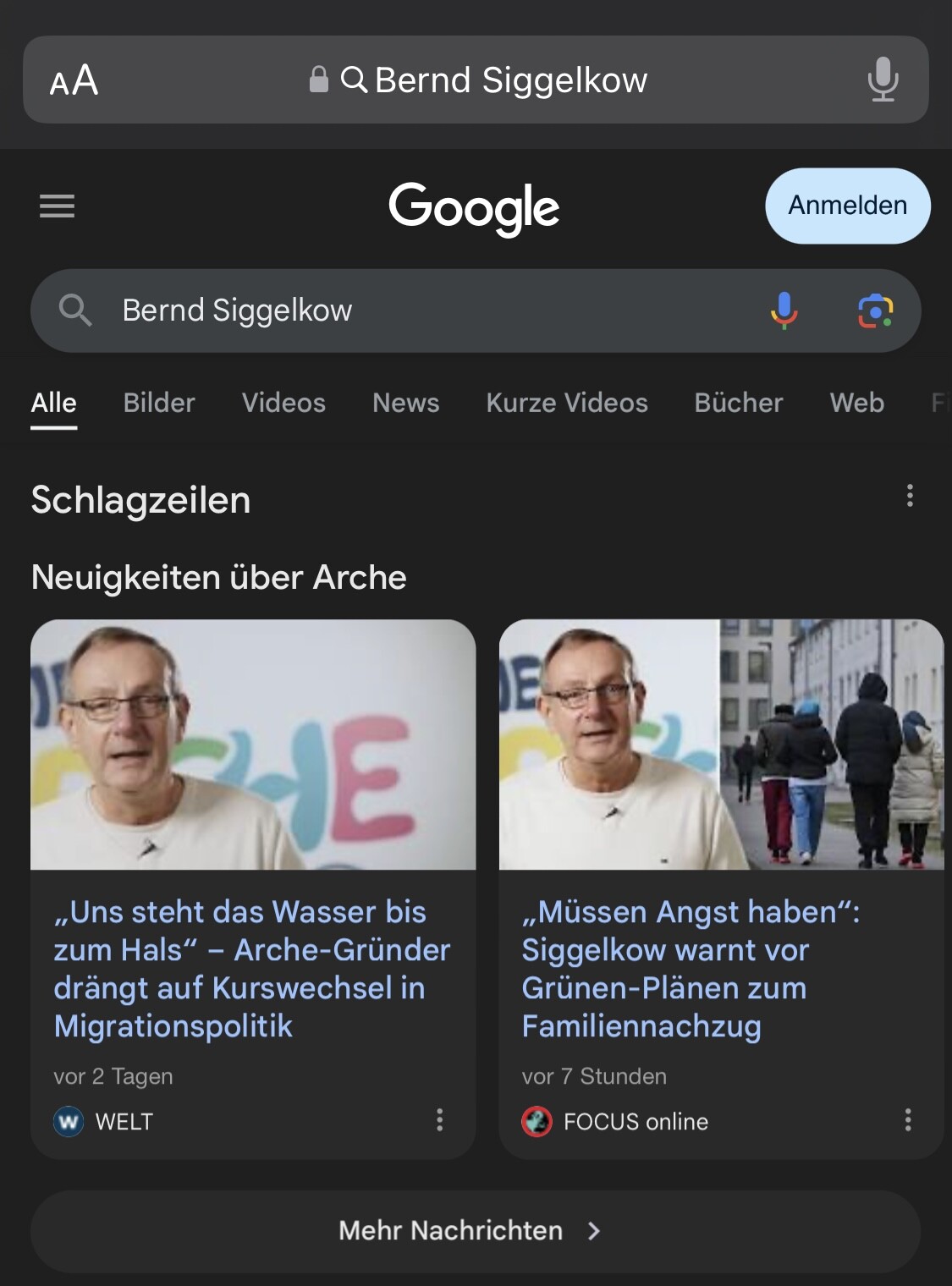
Task: Open the FOCUS online Familiennachzug article
Action: click(690, 969)
